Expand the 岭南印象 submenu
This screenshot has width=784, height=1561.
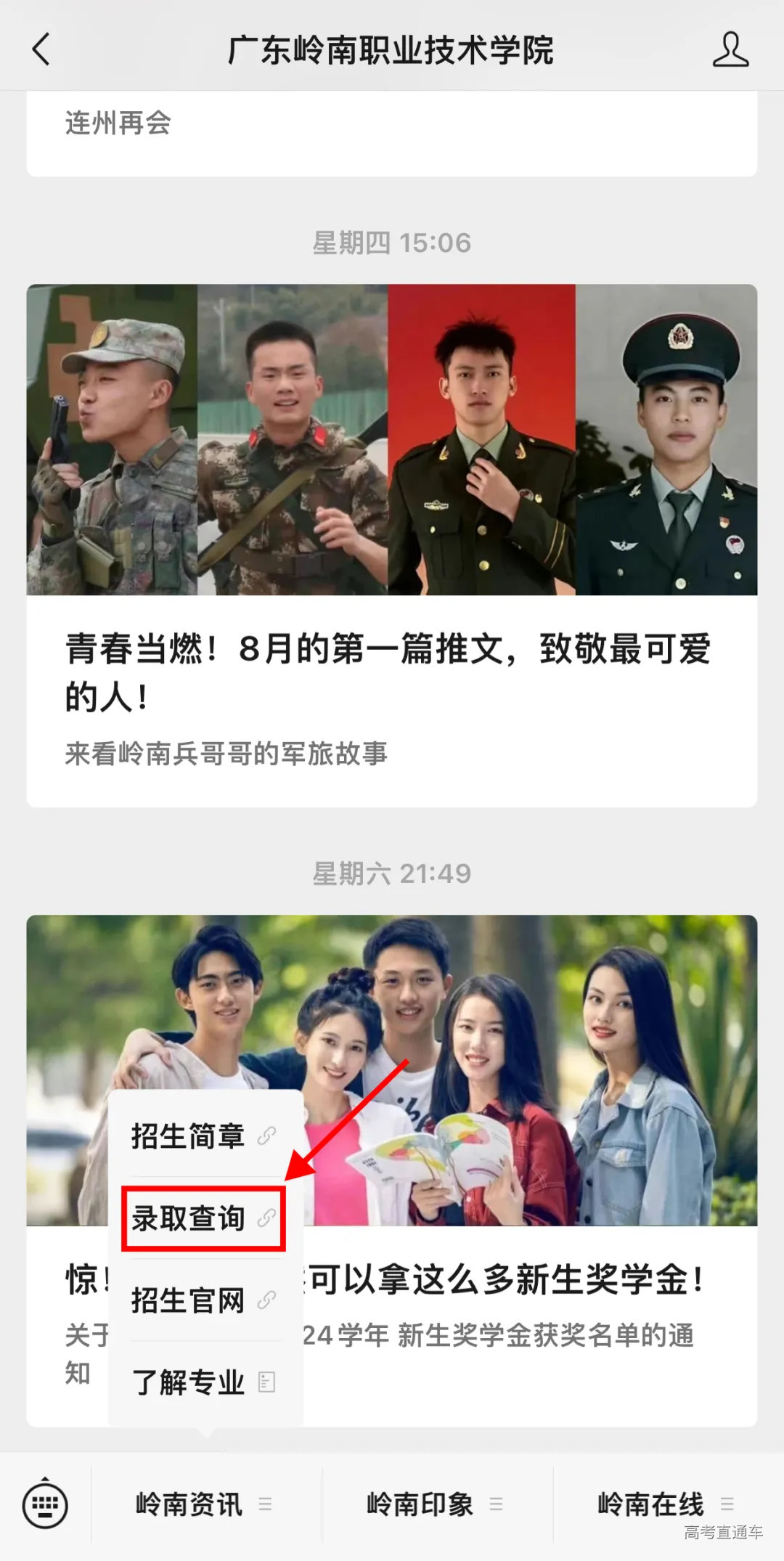coord(421,1504)
